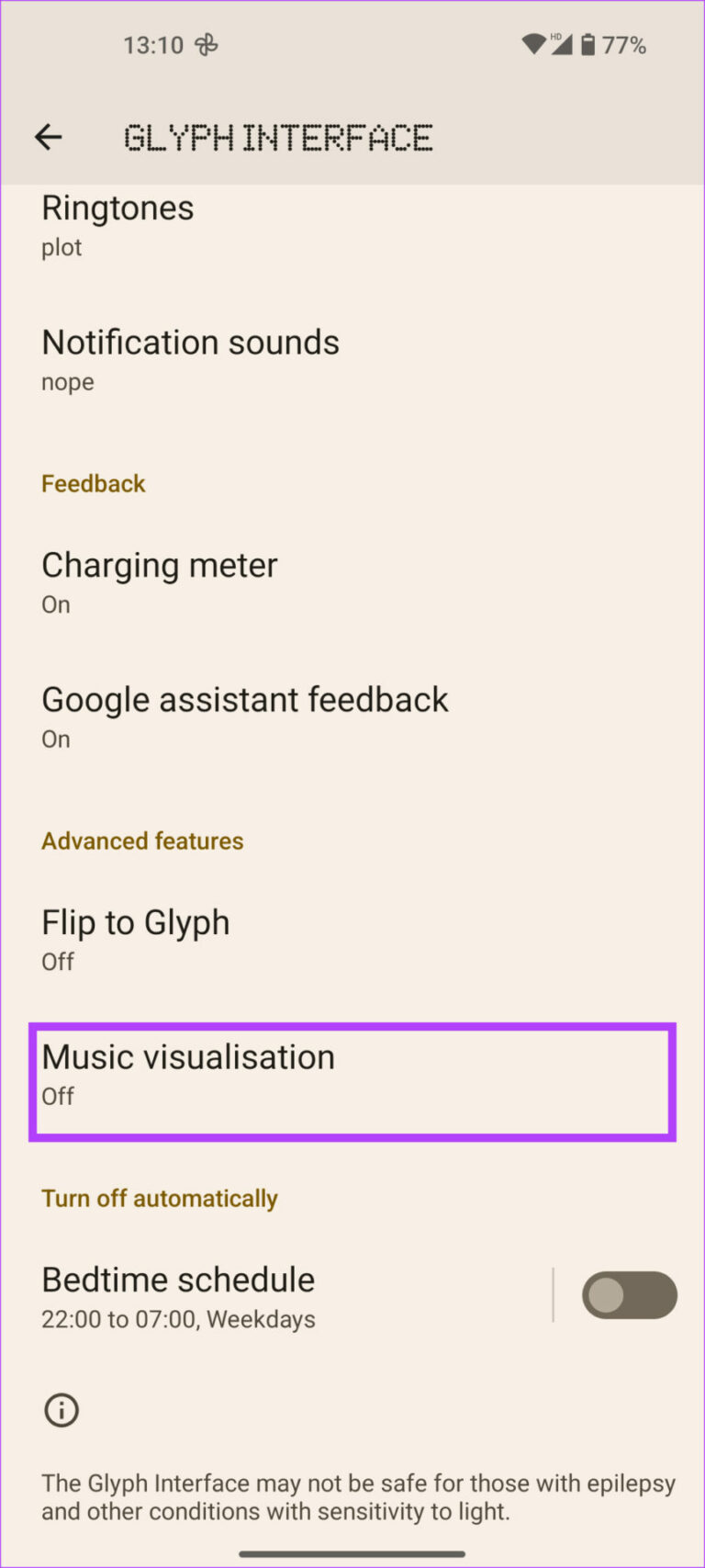Tap the back arrow to exit Glyph Interface
Image resolution: width=705 pixels, height=1568 pixels.
tap(48, 136)
